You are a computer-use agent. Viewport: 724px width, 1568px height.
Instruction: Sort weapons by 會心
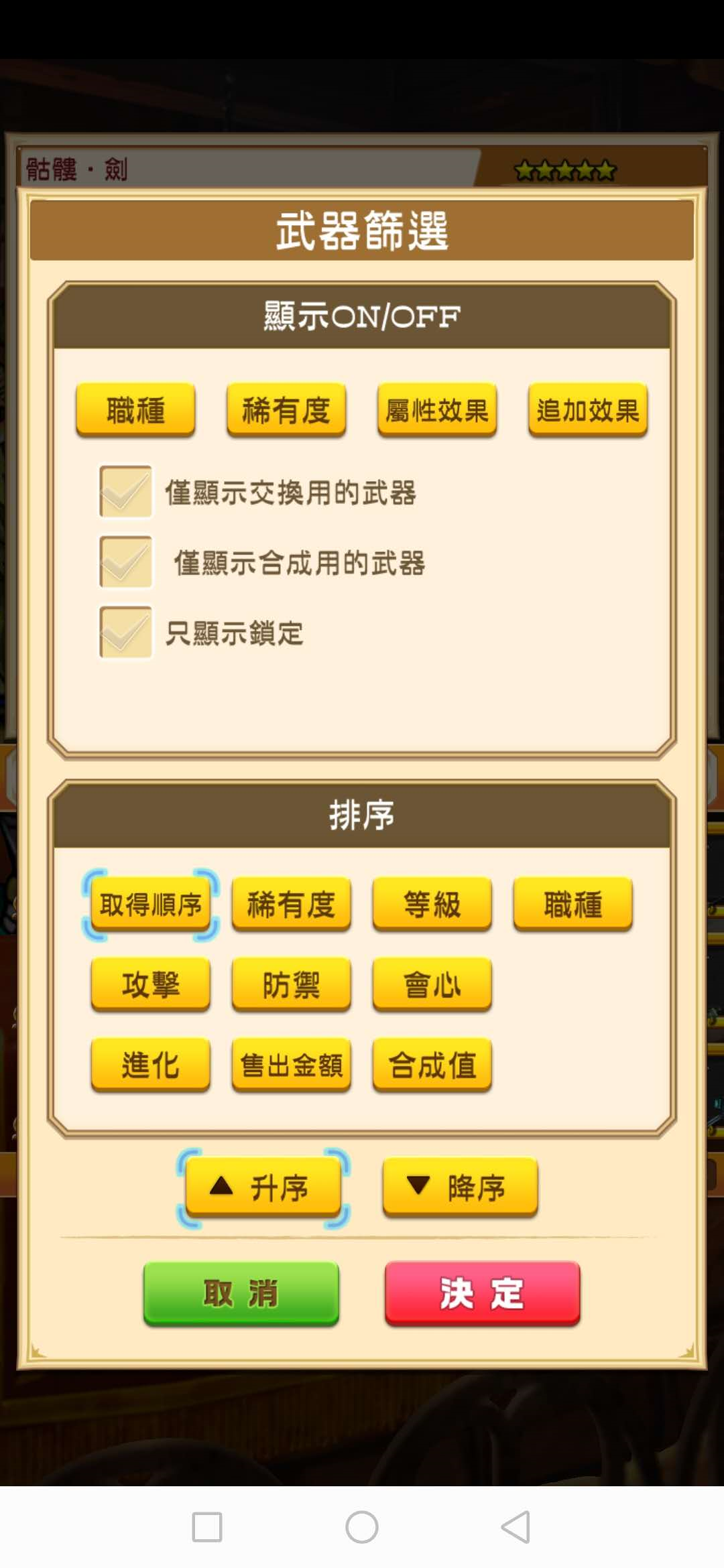[432, 984]
